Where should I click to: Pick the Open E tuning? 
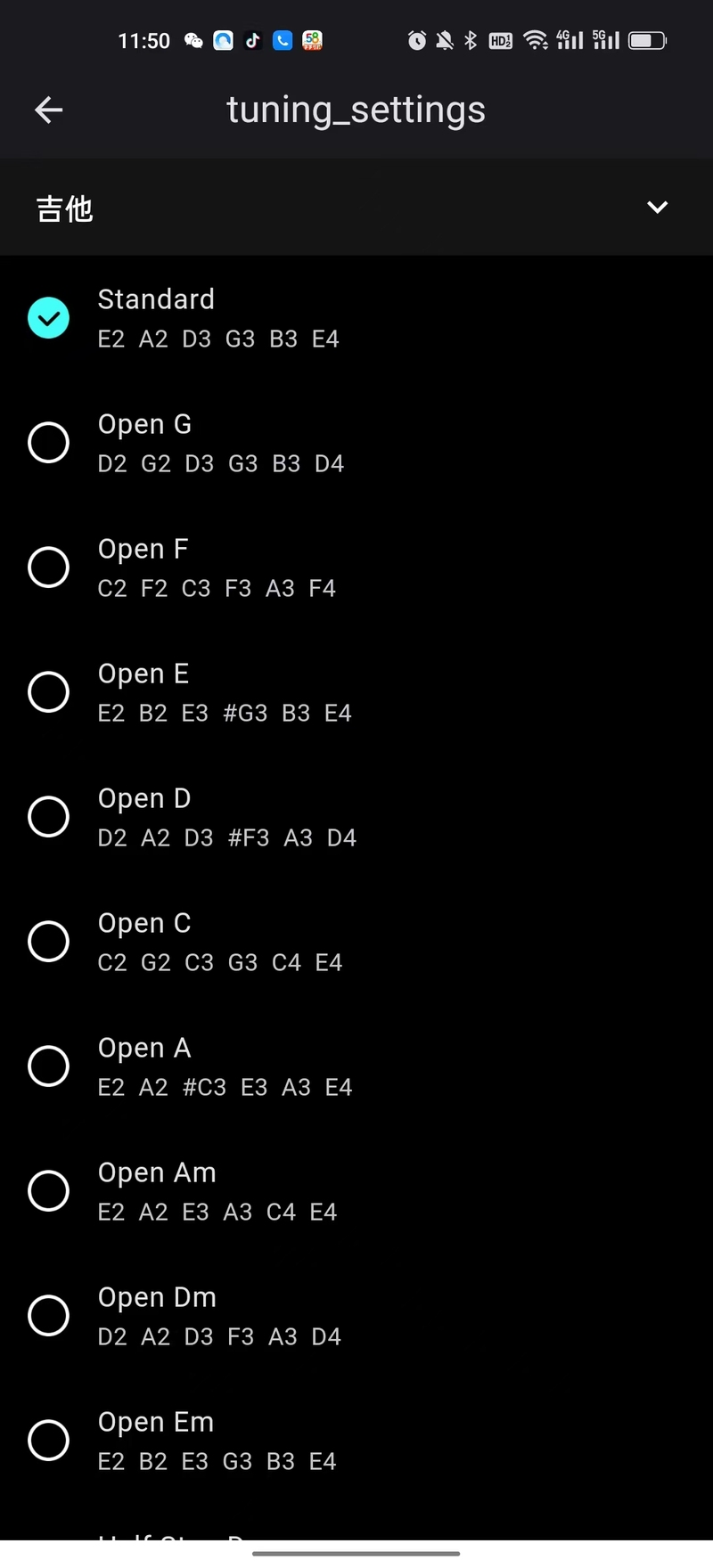356,692
